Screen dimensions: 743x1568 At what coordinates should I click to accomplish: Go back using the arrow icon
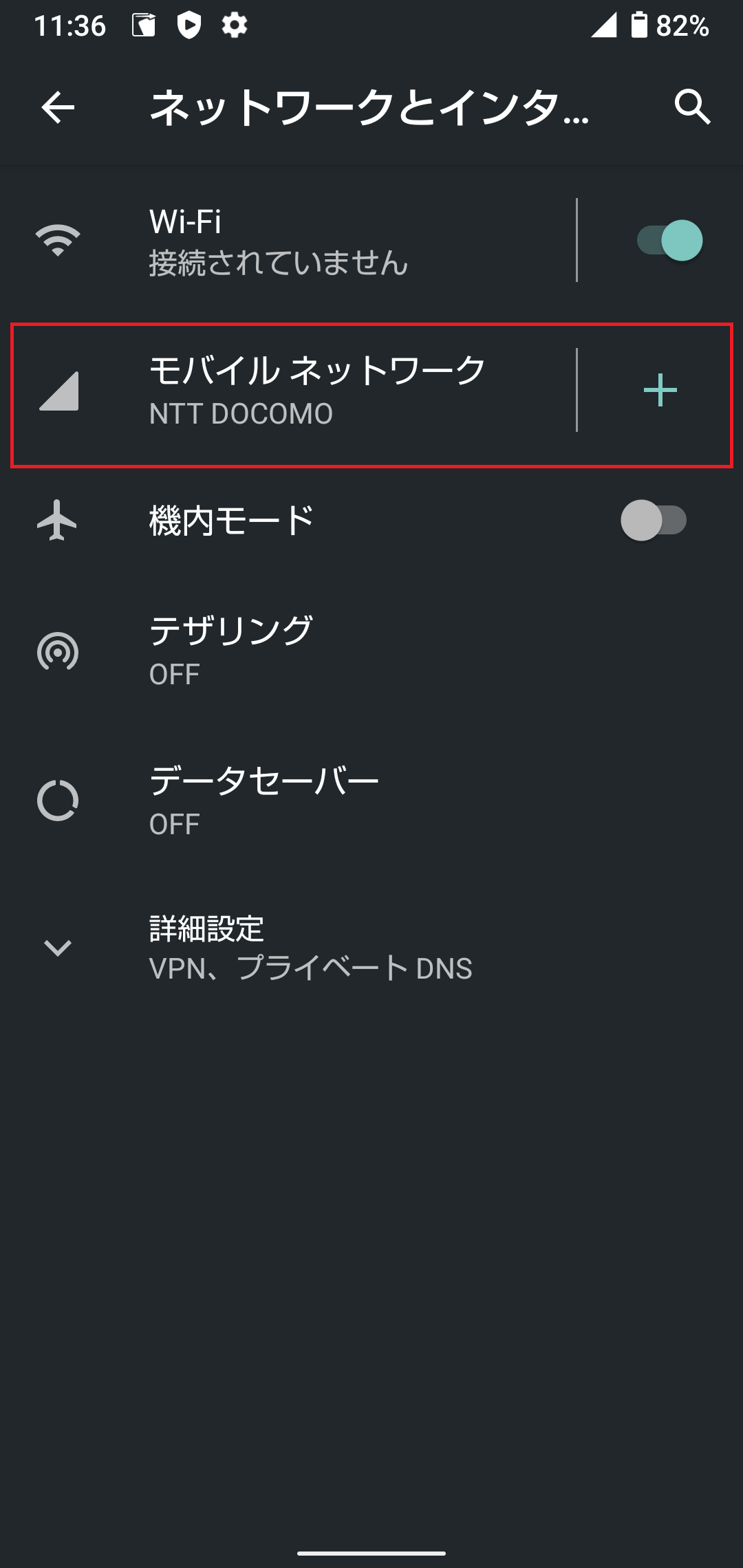pos(58,107)
